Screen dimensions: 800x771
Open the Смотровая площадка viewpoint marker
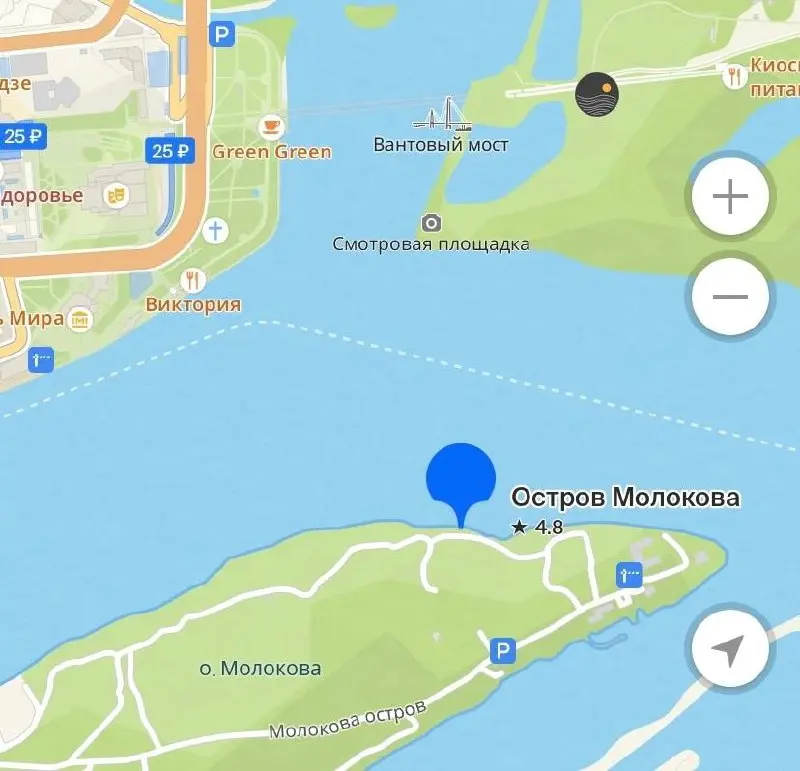pos(431,222)
